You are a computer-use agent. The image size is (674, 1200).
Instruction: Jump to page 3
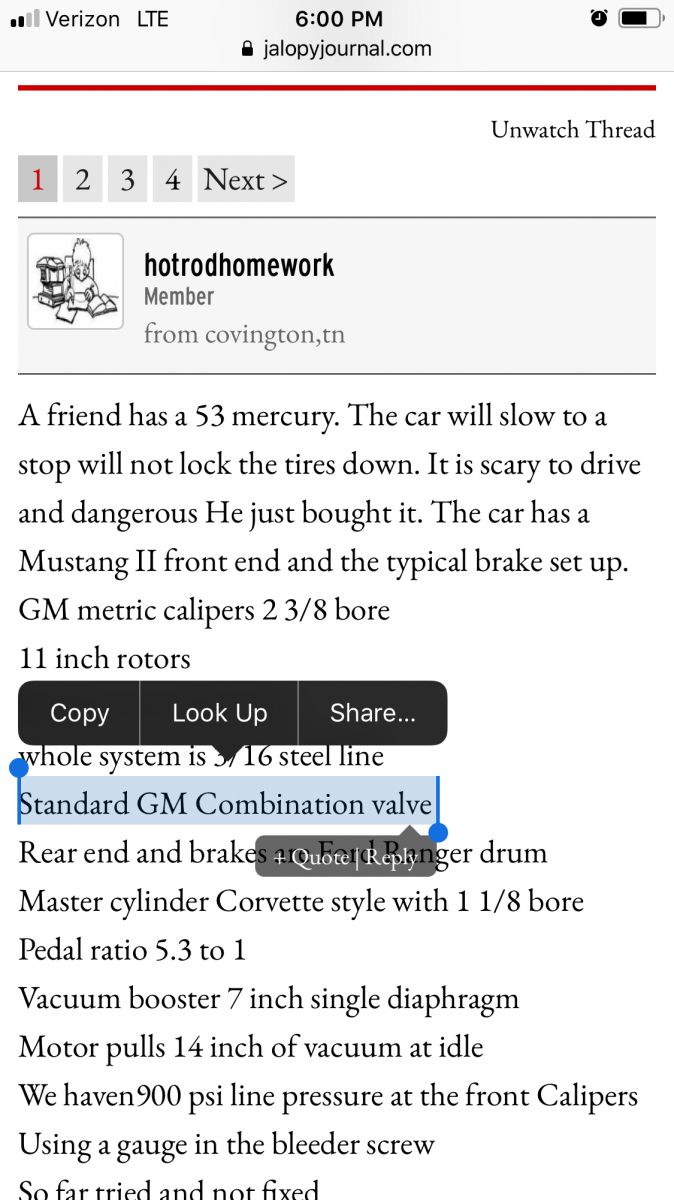coord(128,179)
